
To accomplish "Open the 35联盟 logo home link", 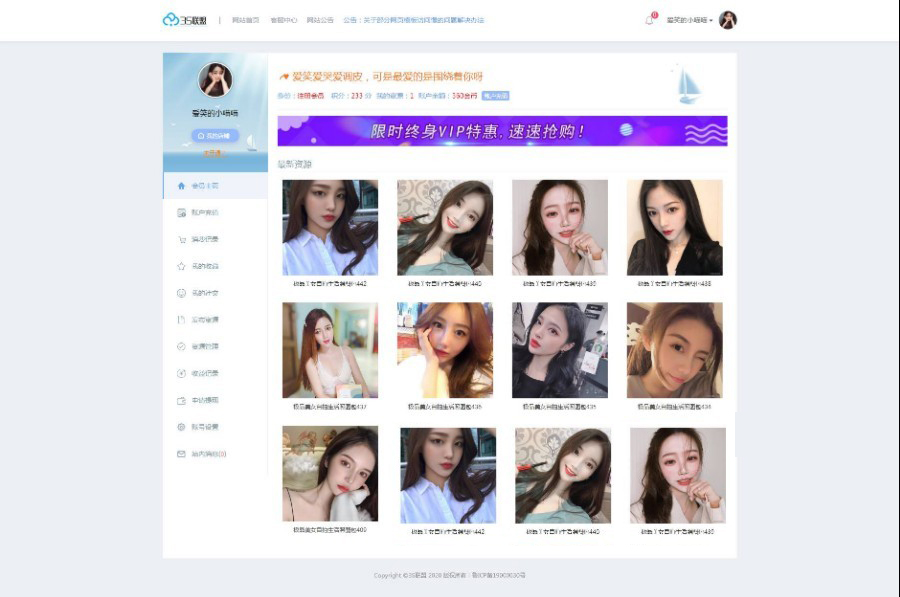I will coord(186,20).
